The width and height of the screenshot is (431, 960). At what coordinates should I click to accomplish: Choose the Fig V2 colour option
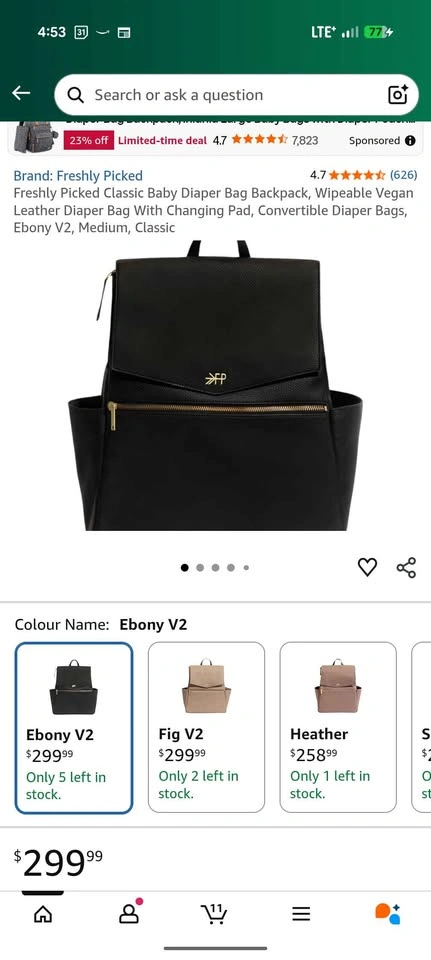click(206, 727)
